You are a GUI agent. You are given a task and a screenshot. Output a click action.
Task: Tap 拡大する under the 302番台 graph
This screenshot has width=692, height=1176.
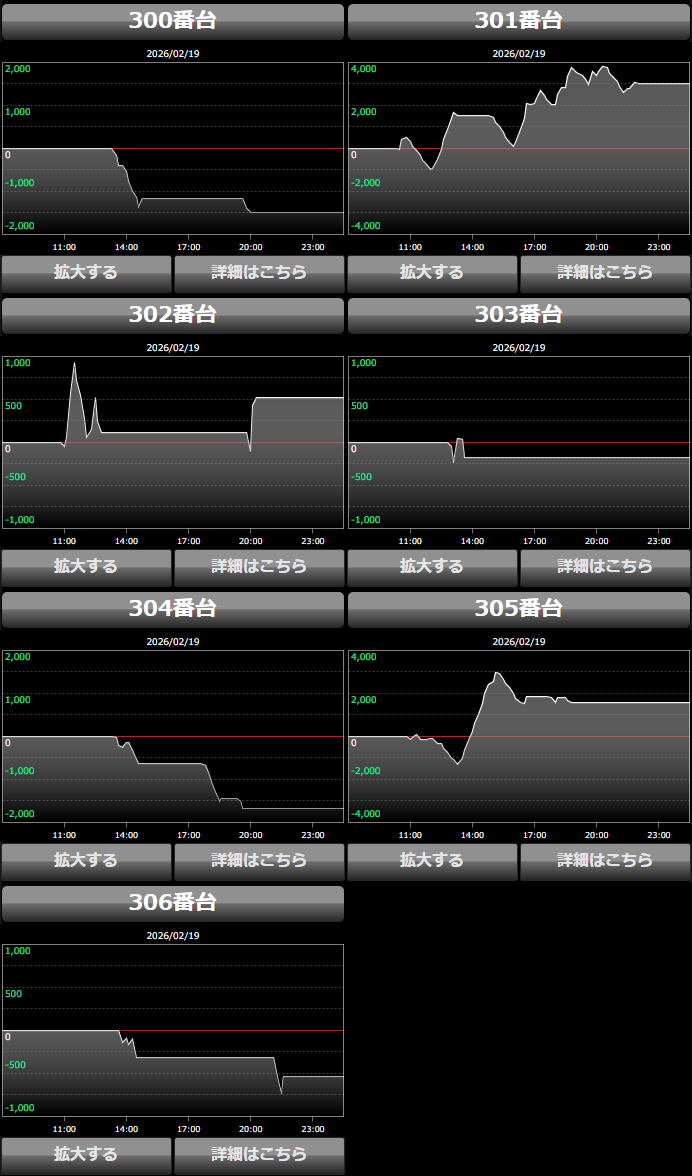point(86,567)
